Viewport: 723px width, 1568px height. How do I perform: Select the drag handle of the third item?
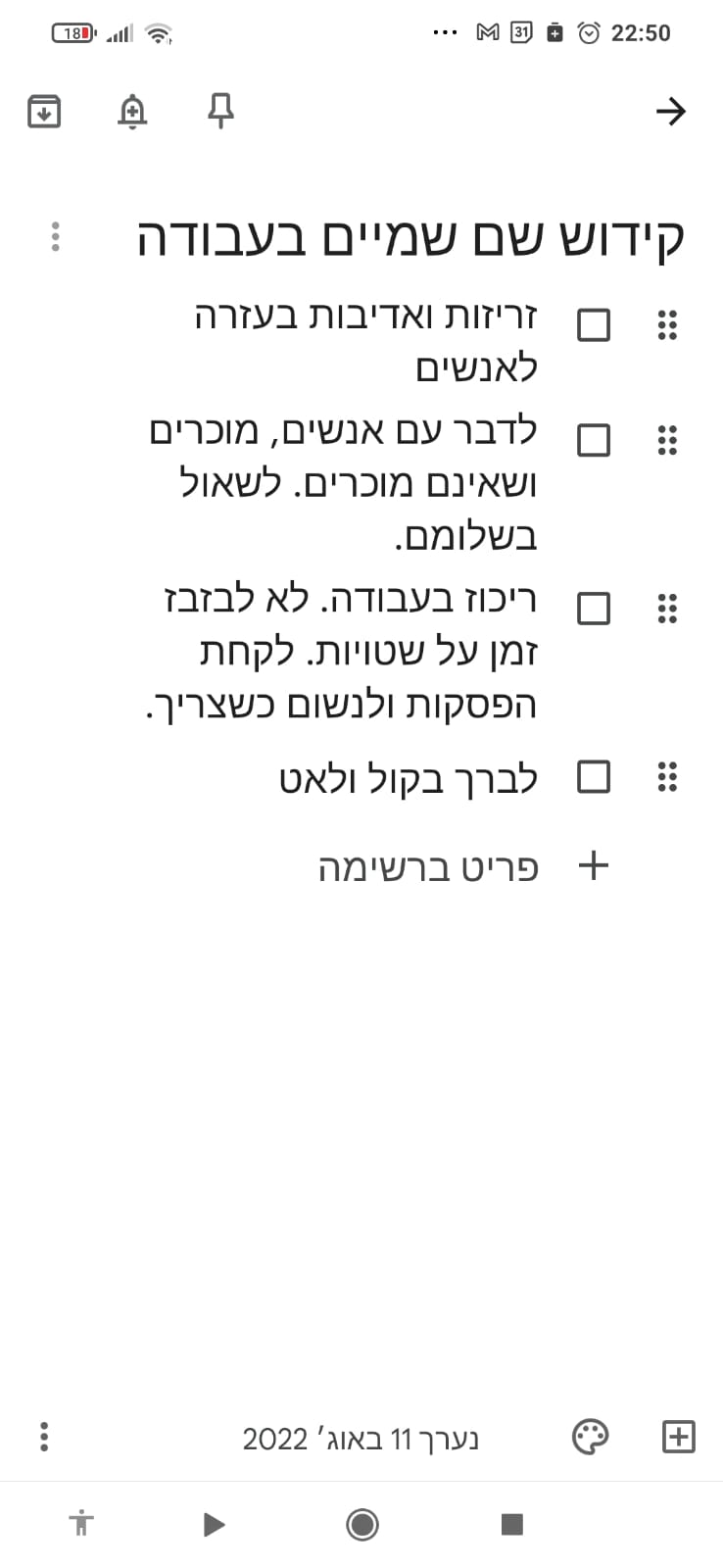(668, 609)
